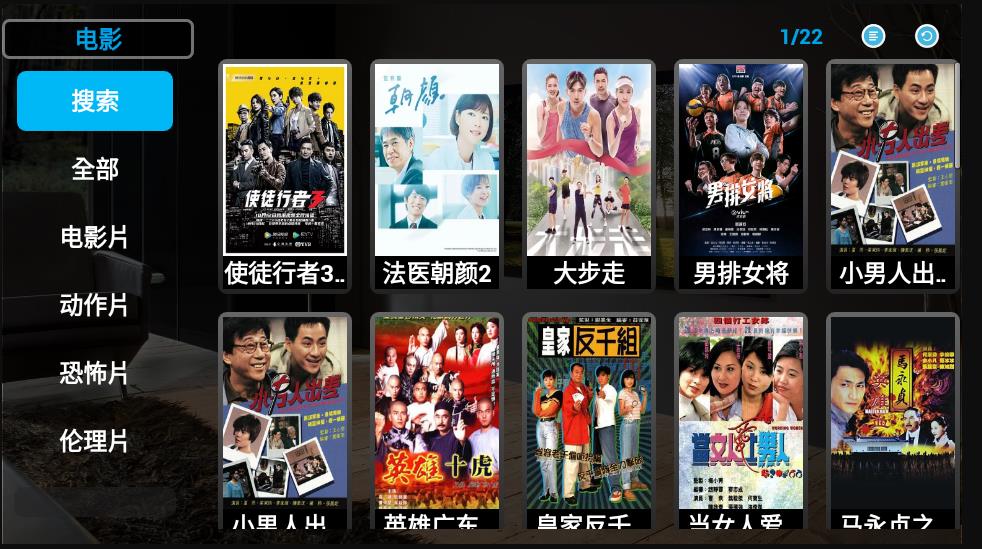Open the 电影 dropdown at top

[x=98, y=39]
